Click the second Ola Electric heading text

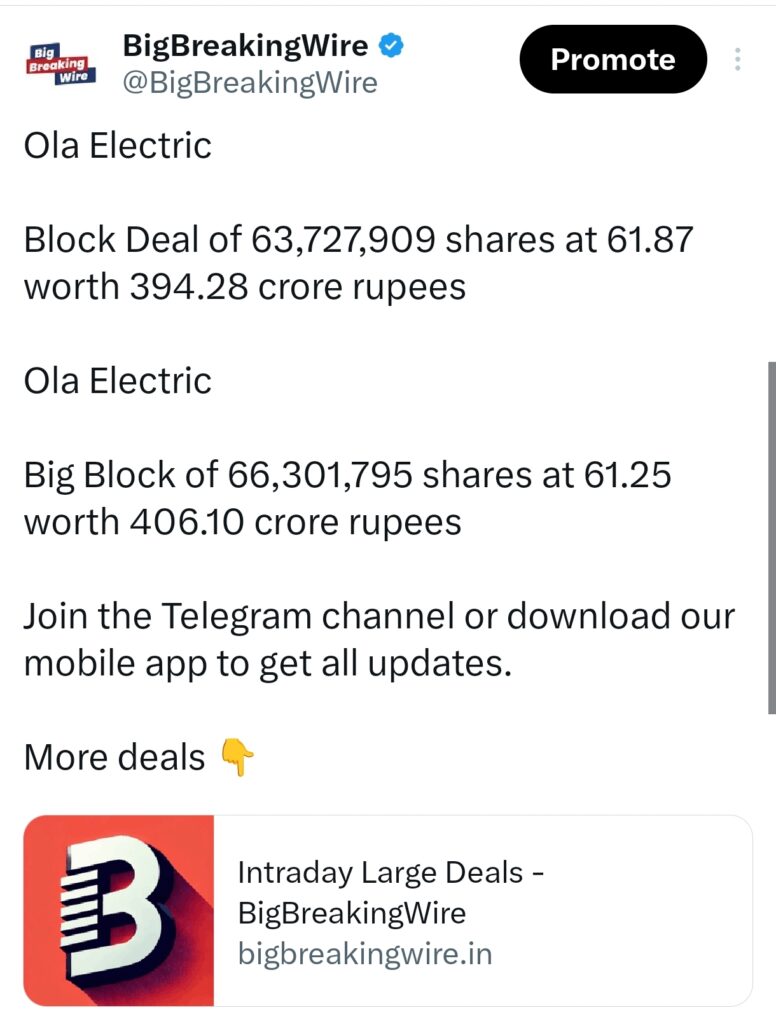click(x=117, y=381)
